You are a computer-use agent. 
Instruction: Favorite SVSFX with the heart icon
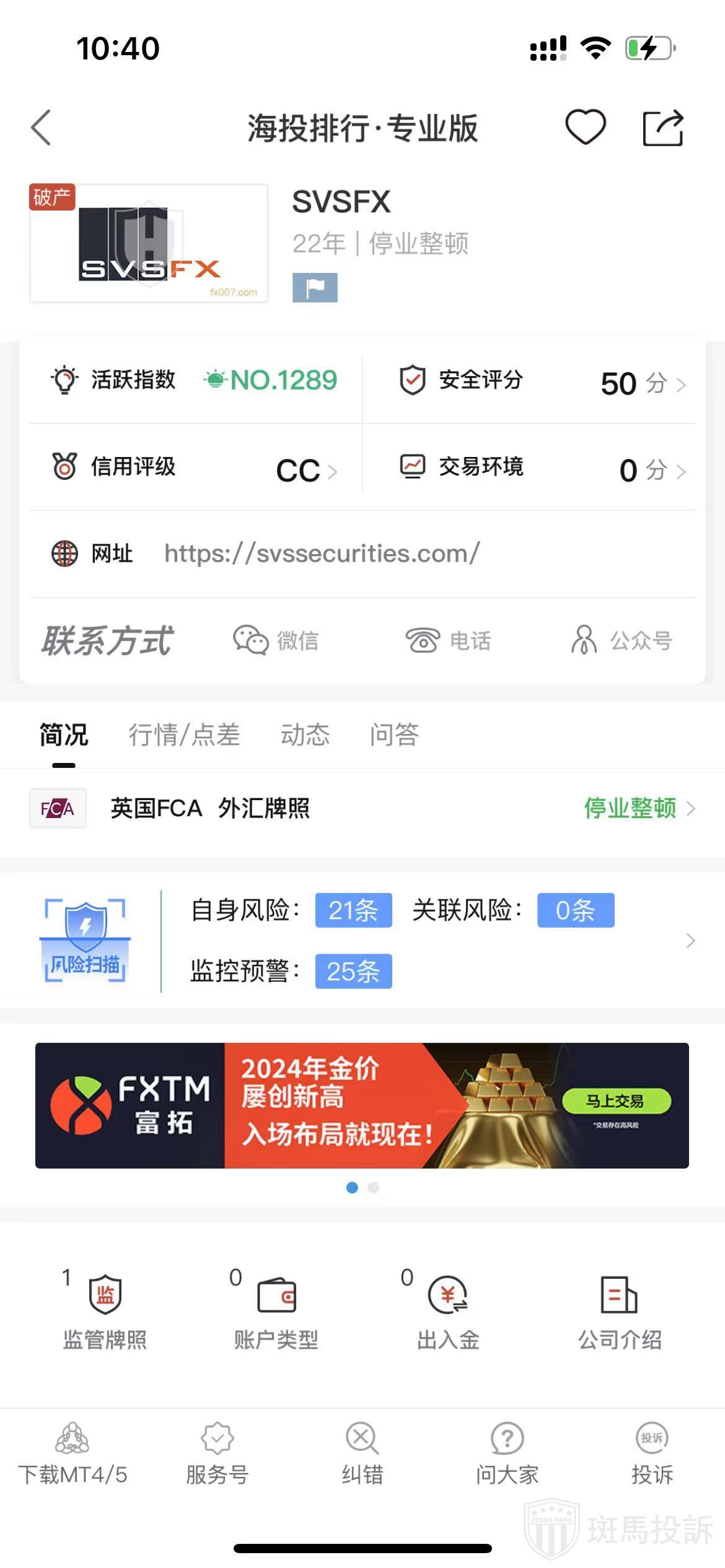pos(585,128)
